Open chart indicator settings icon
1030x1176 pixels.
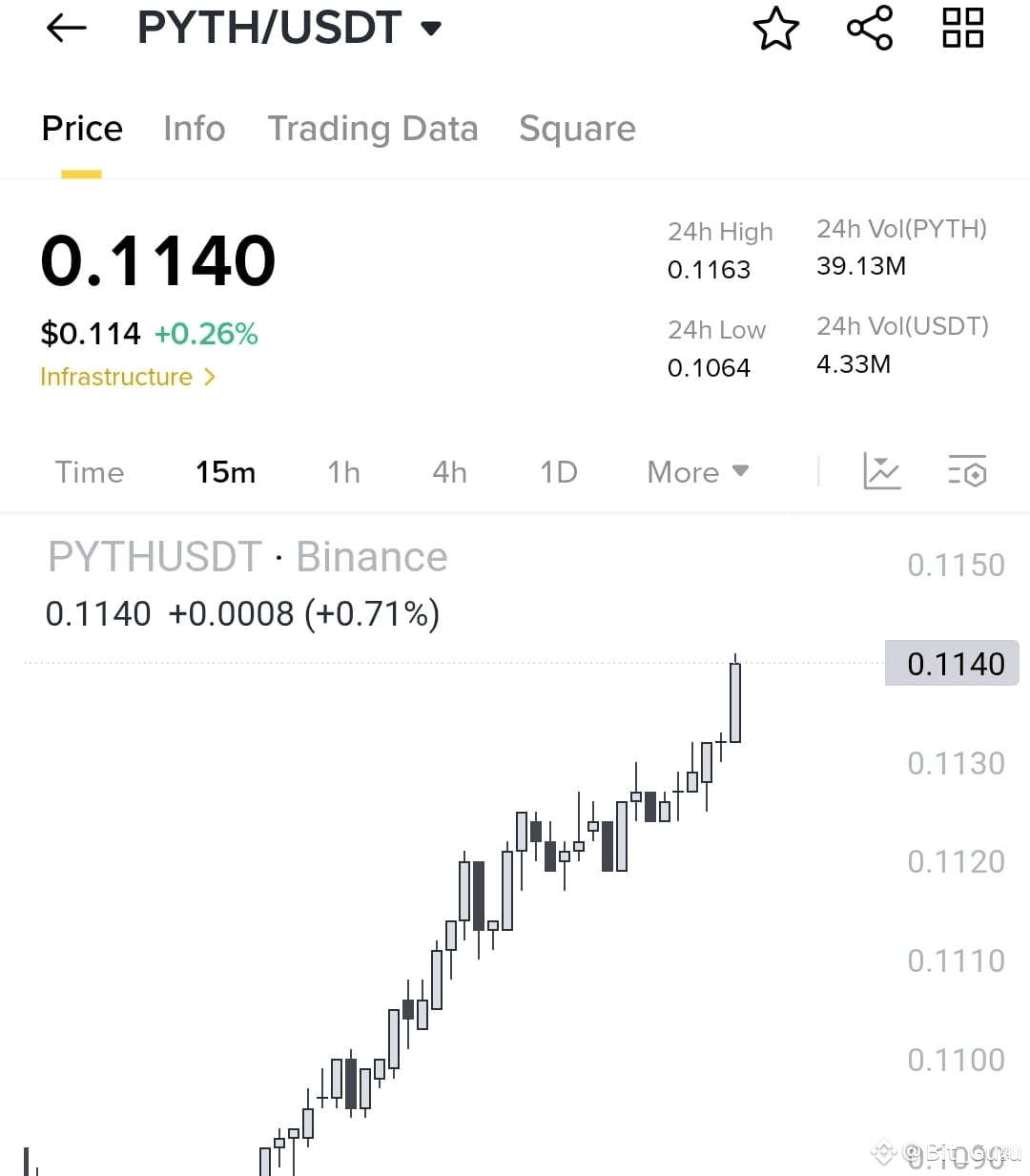pyautogui.click(x=968, y=471)
